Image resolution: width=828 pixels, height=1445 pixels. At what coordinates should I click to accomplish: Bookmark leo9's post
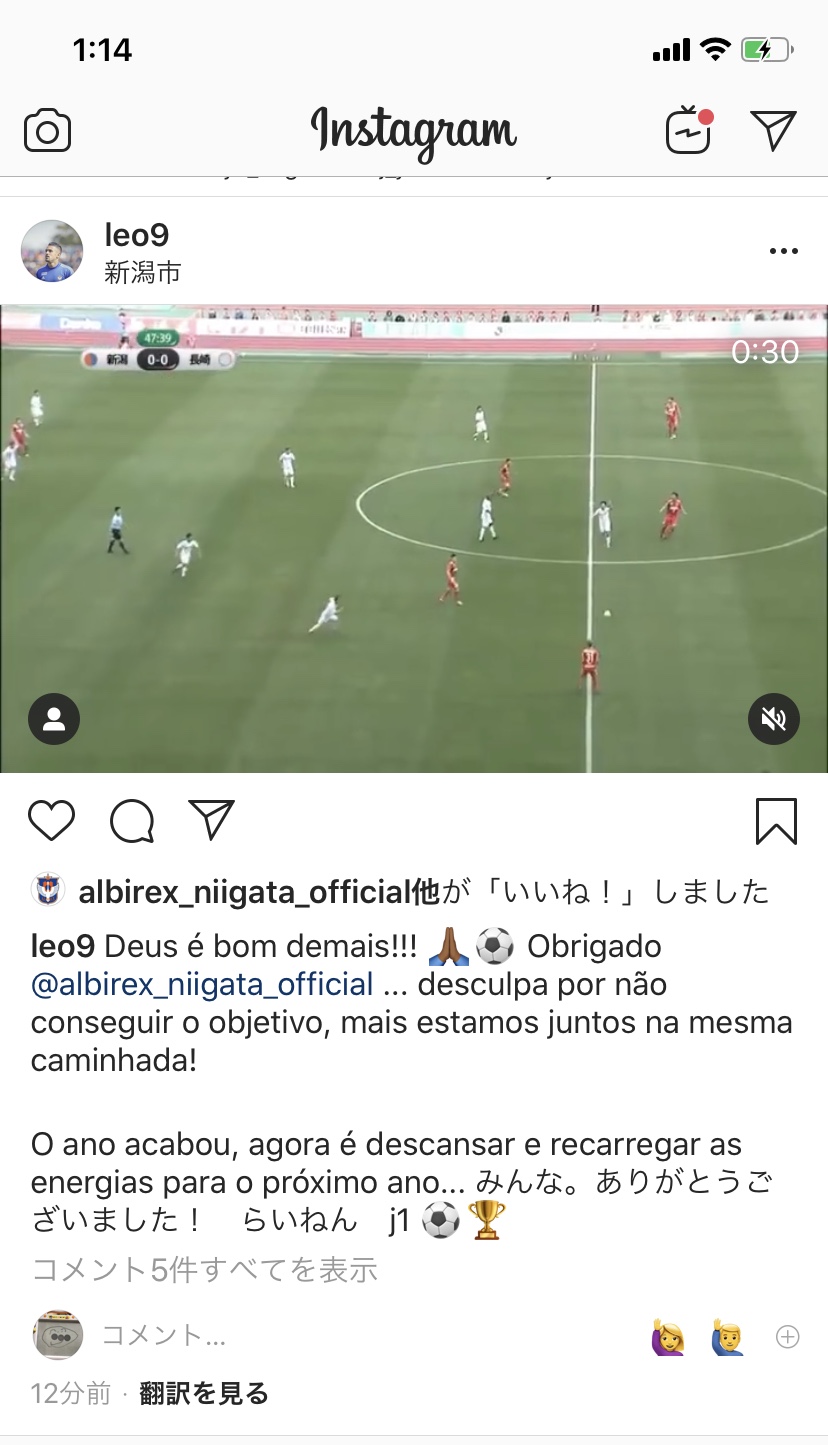tap(776, 821)
